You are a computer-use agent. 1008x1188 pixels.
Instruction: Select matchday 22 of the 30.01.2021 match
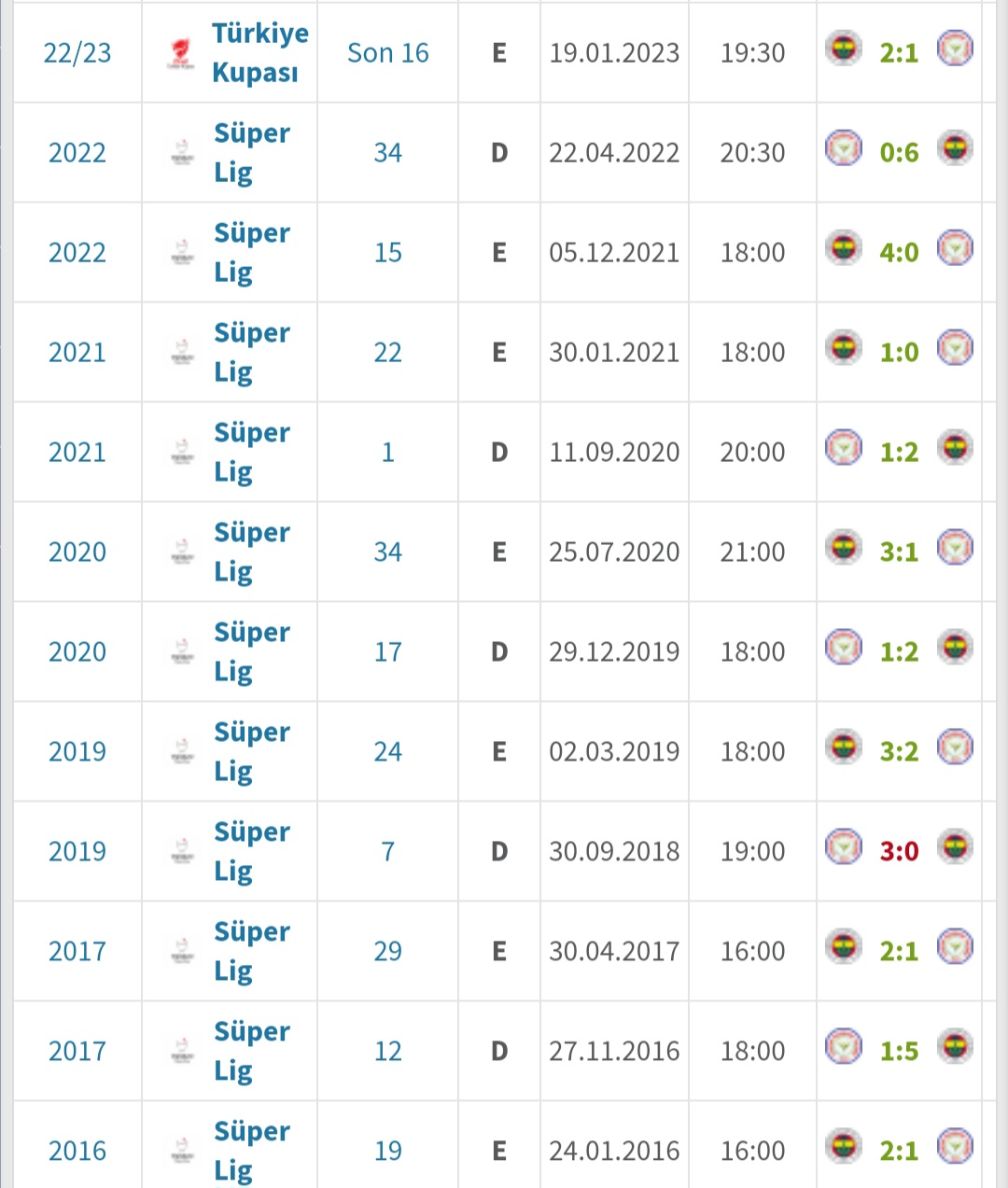coord(387,353)
